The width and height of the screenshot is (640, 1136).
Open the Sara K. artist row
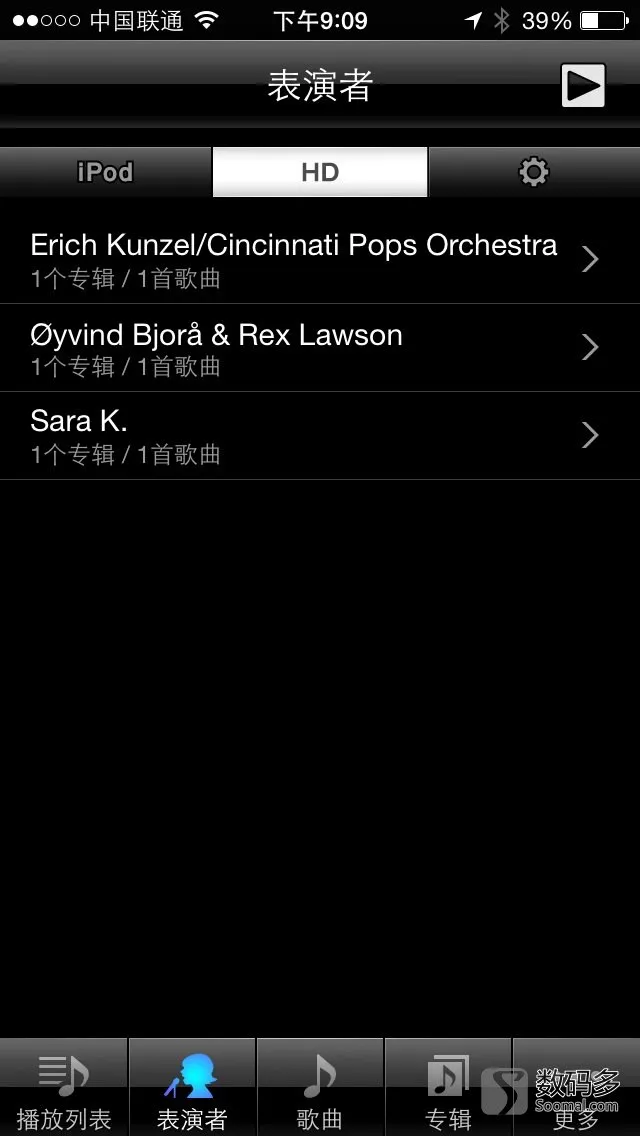(x=320, y=436)
